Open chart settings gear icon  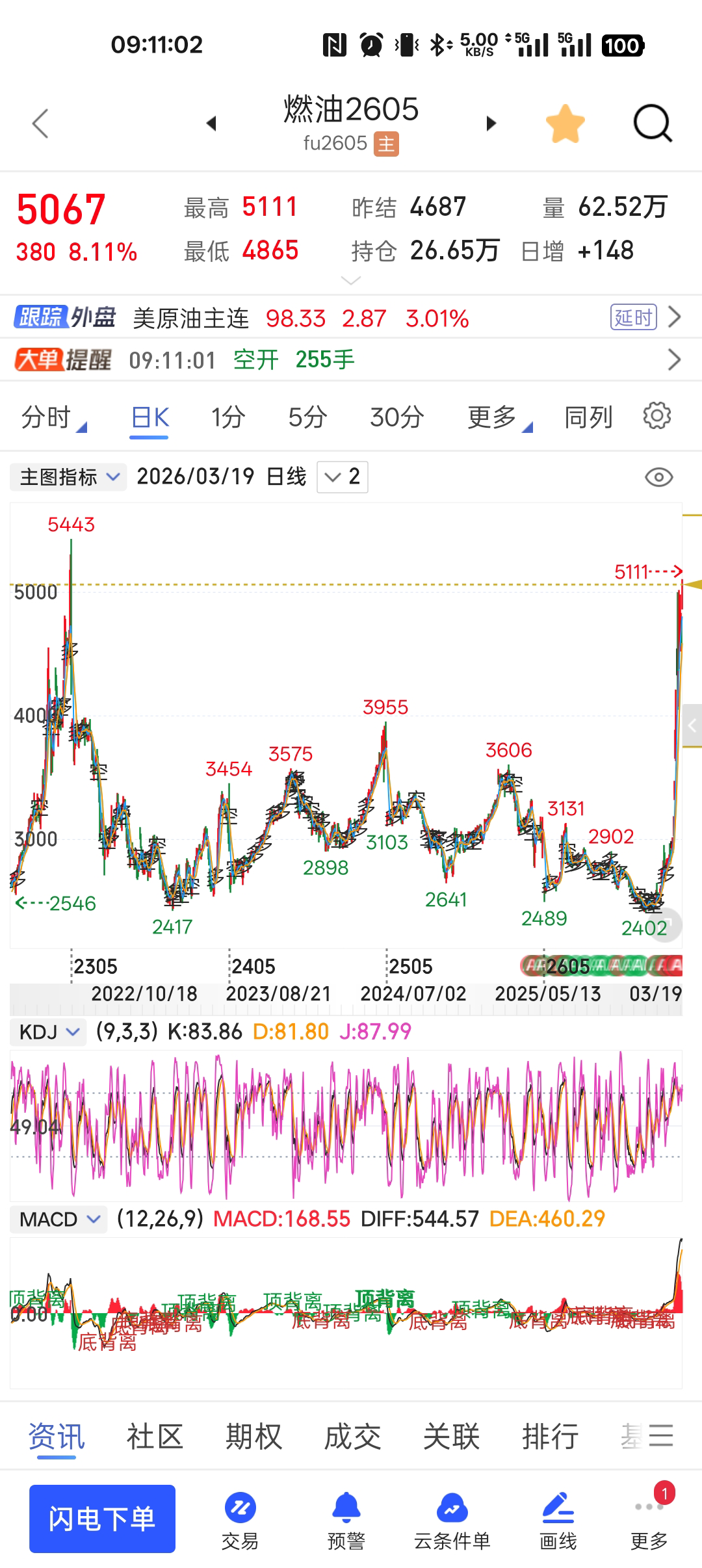[x=656, y=416]
